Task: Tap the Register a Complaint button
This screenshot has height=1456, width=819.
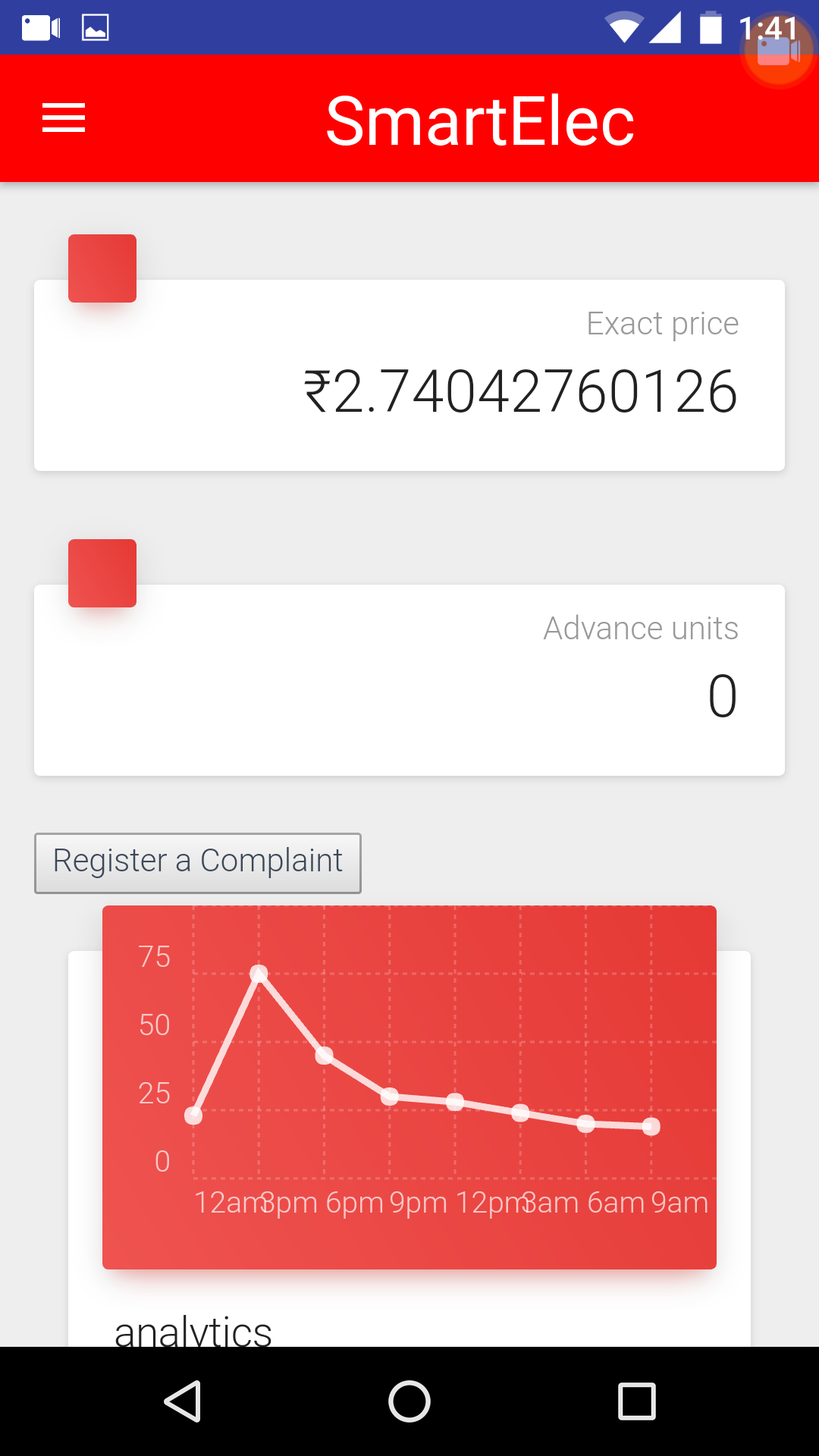Action: coord(197,863)
